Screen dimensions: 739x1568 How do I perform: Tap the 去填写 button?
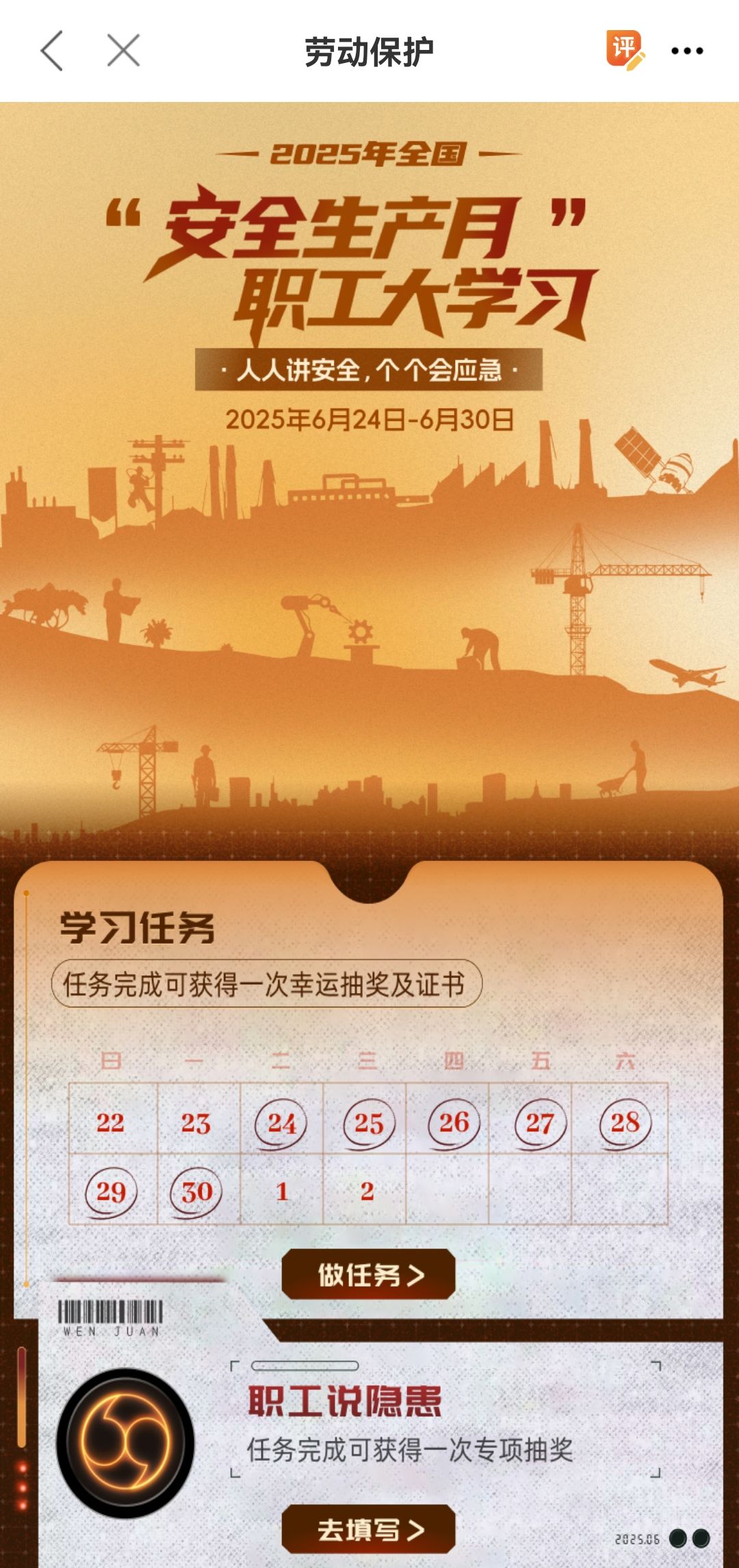pyautogui.click(x=369, y=1529)
